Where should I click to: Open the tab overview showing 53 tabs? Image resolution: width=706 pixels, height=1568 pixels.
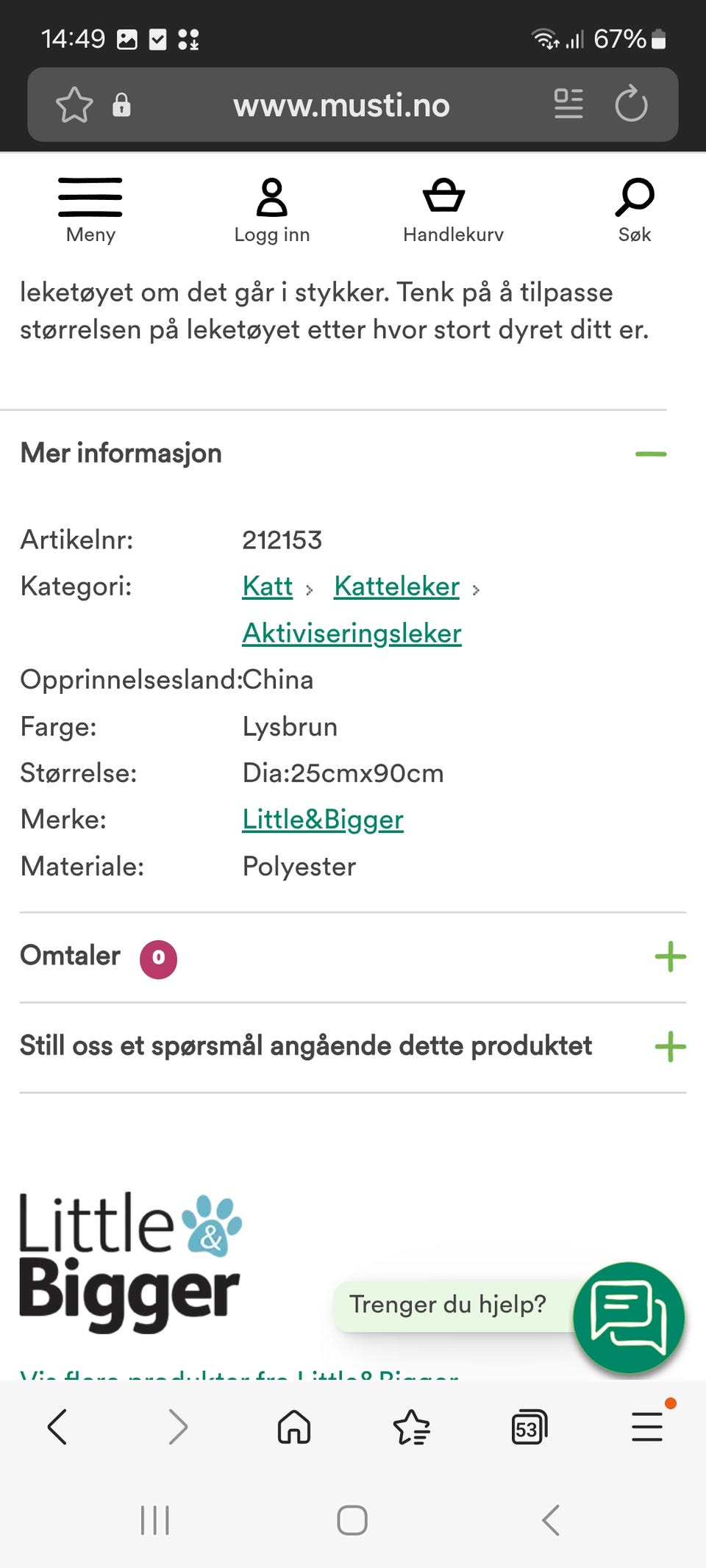pos(528,1427)
